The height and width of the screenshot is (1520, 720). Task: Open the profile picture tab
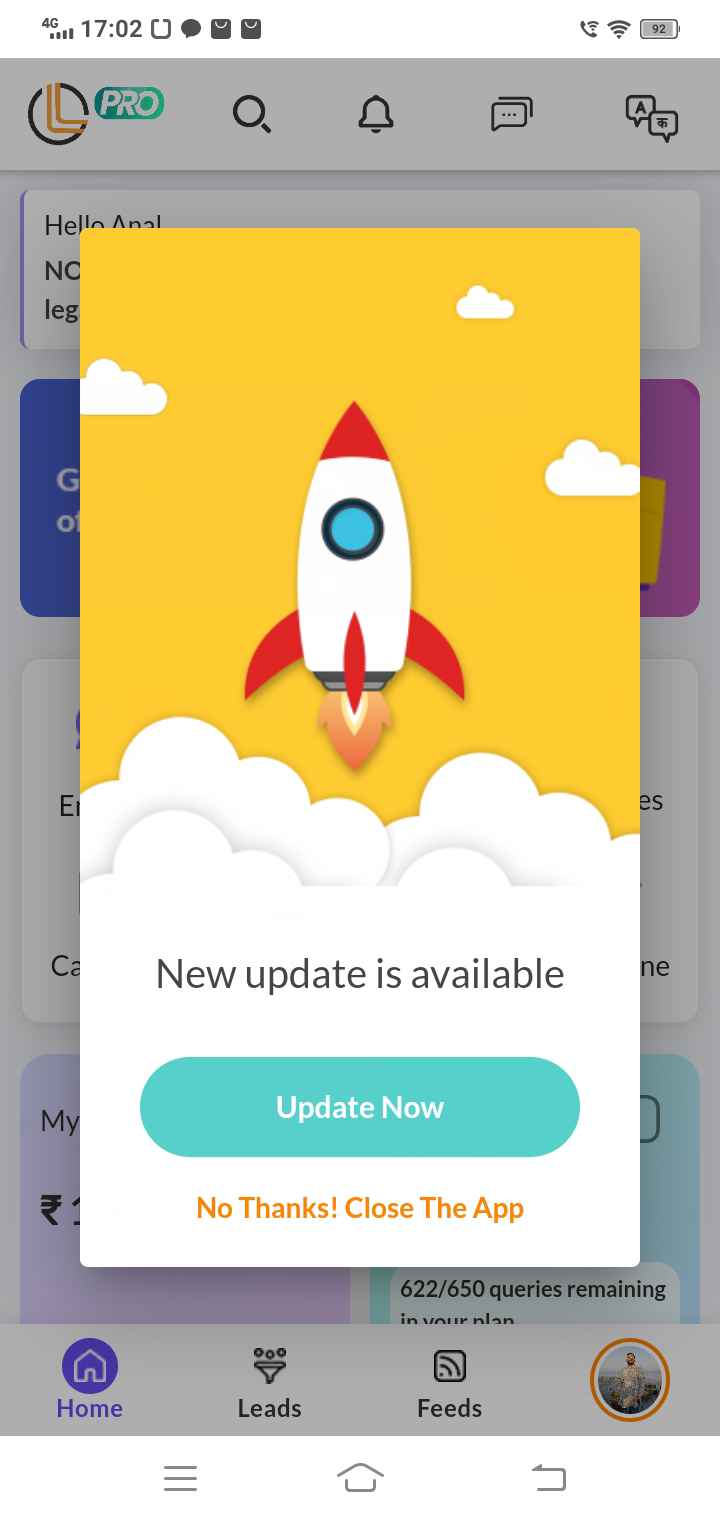(629, 1380)
